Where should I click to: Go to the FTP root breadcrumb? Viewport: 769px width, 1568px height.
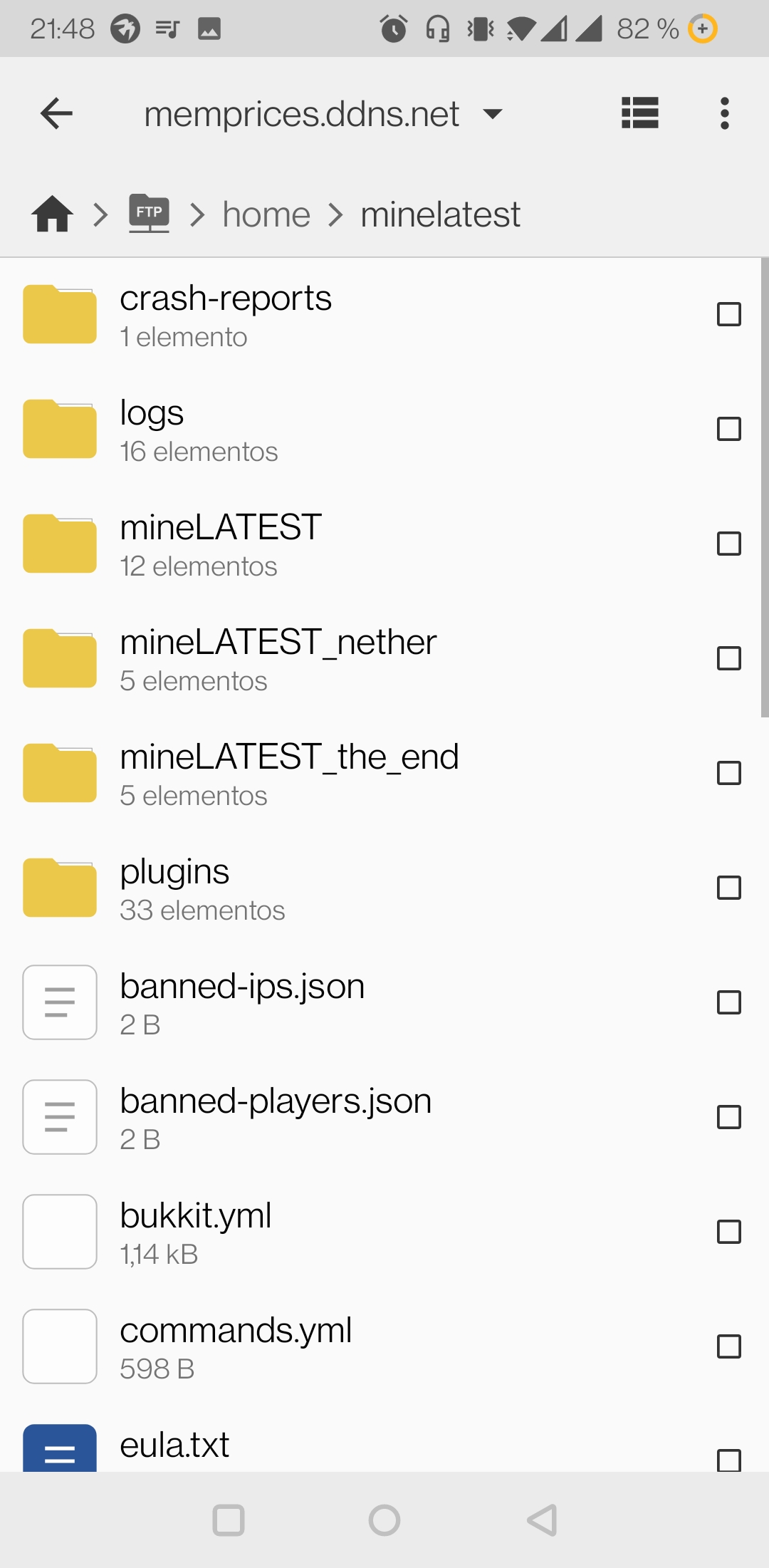tap(149, 213)
